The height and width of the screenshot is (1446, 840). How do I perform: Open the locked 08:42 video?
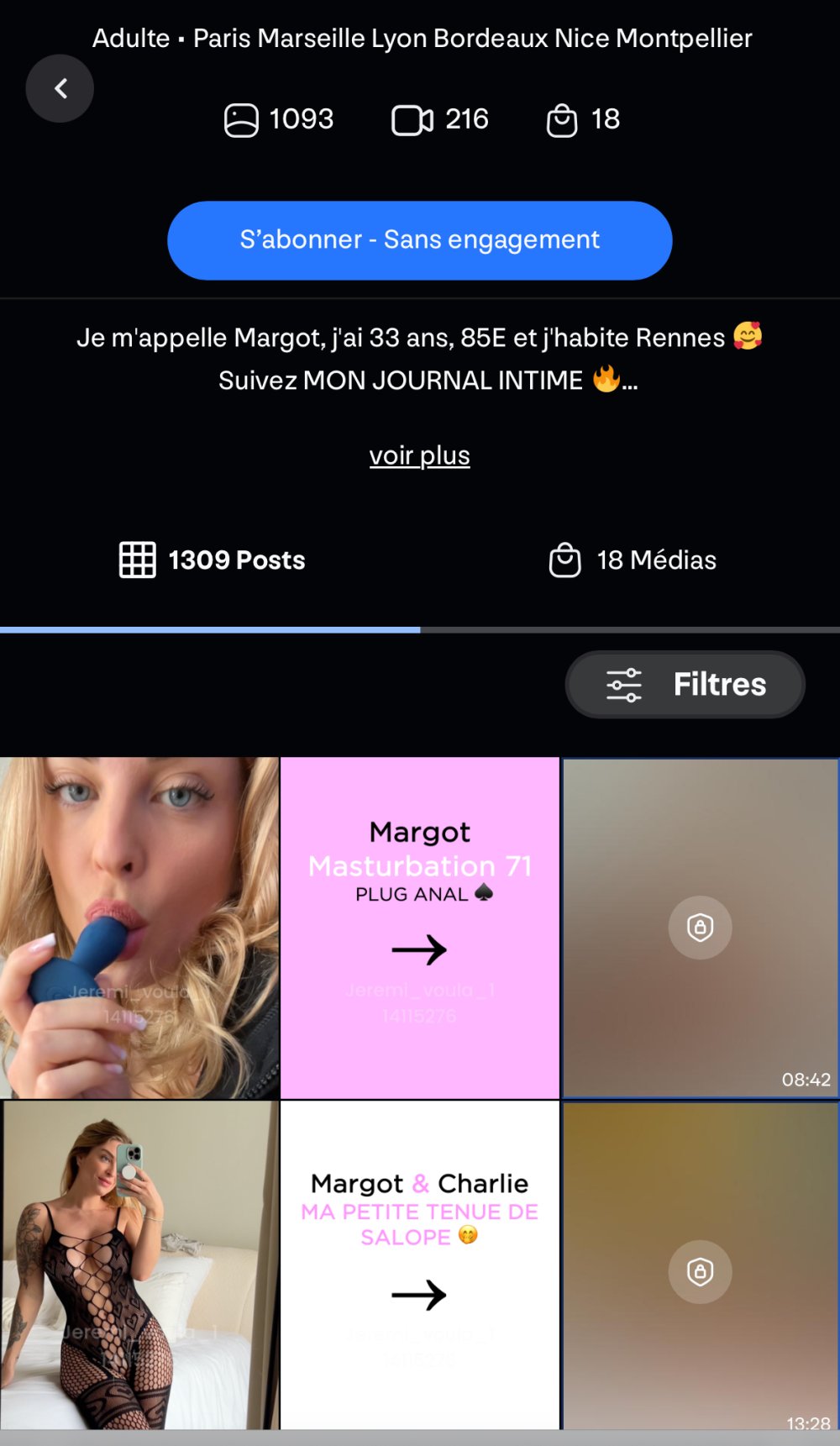pos(700,928)
